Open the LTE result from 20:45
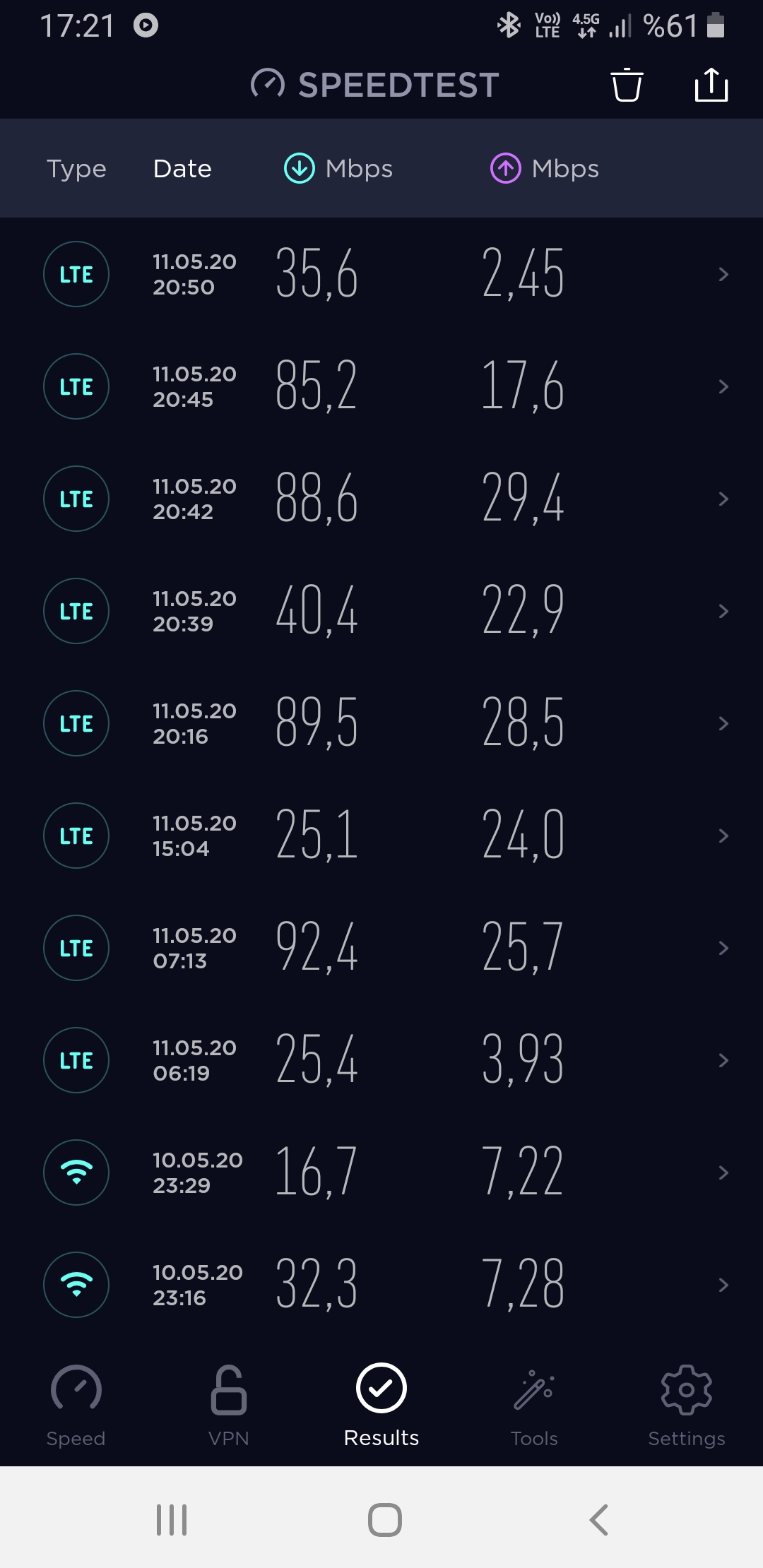The image size is (763, 1568). click(x=381, y=386)
